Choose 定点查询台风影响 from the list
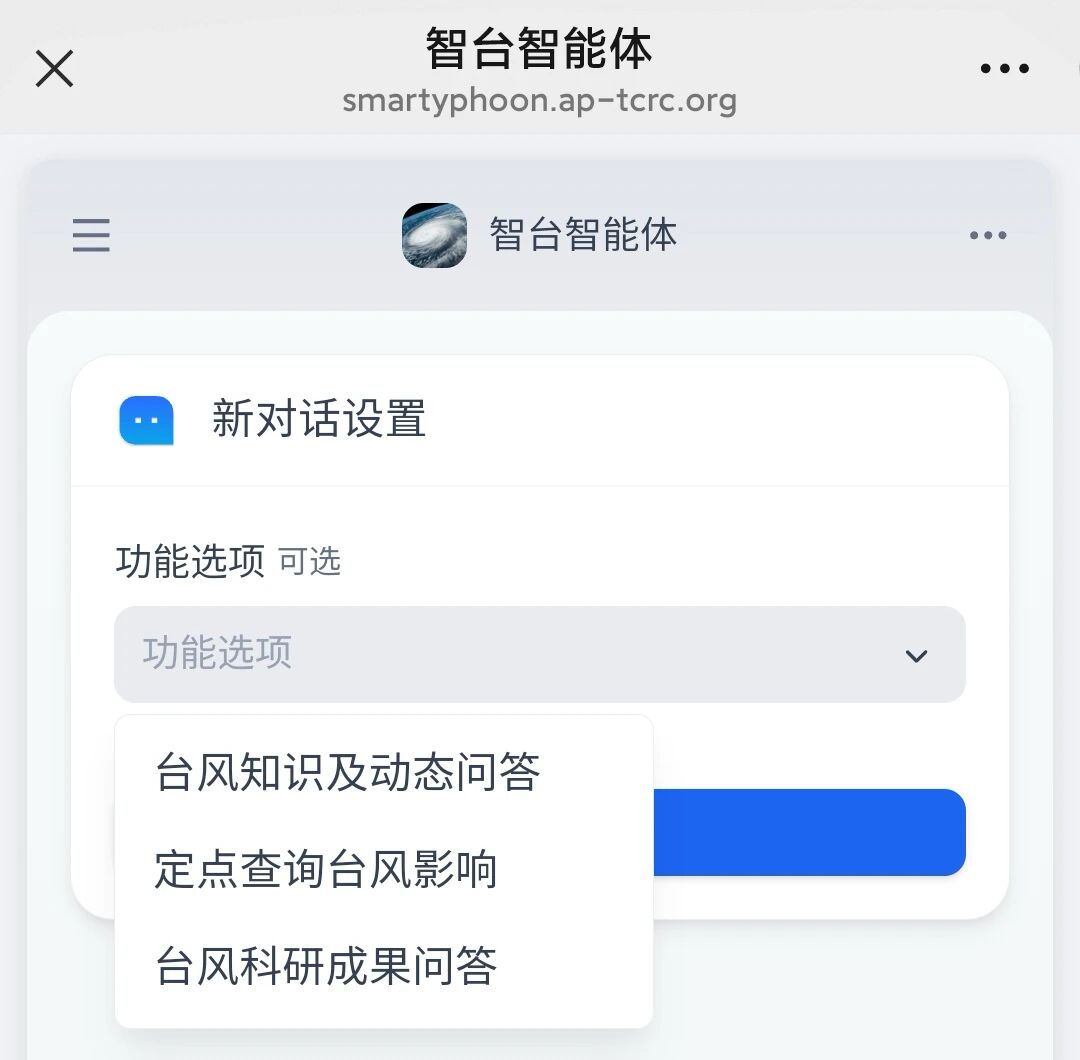The width and height of the screenshot is (1080, 1060). pos(326,870)
